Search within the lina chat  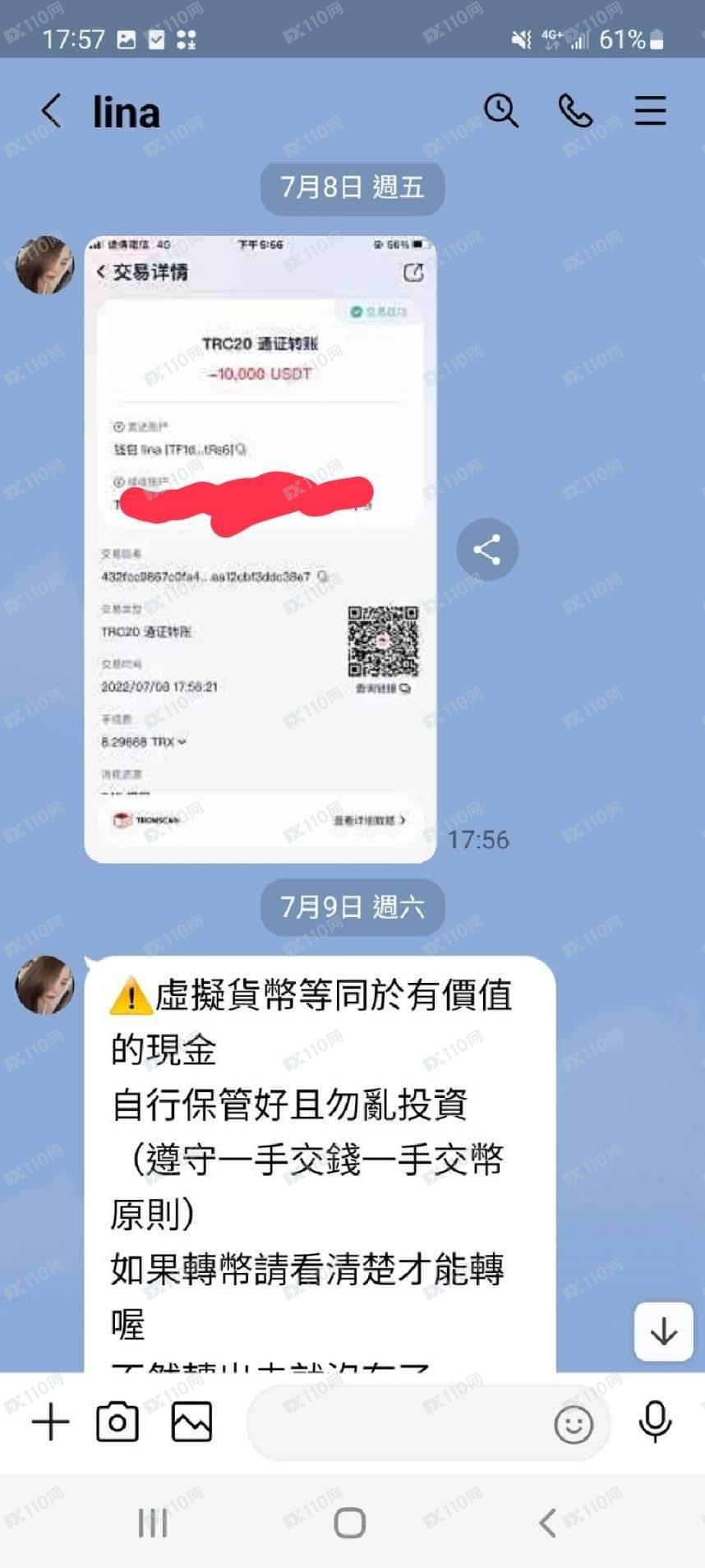(500, 110)
